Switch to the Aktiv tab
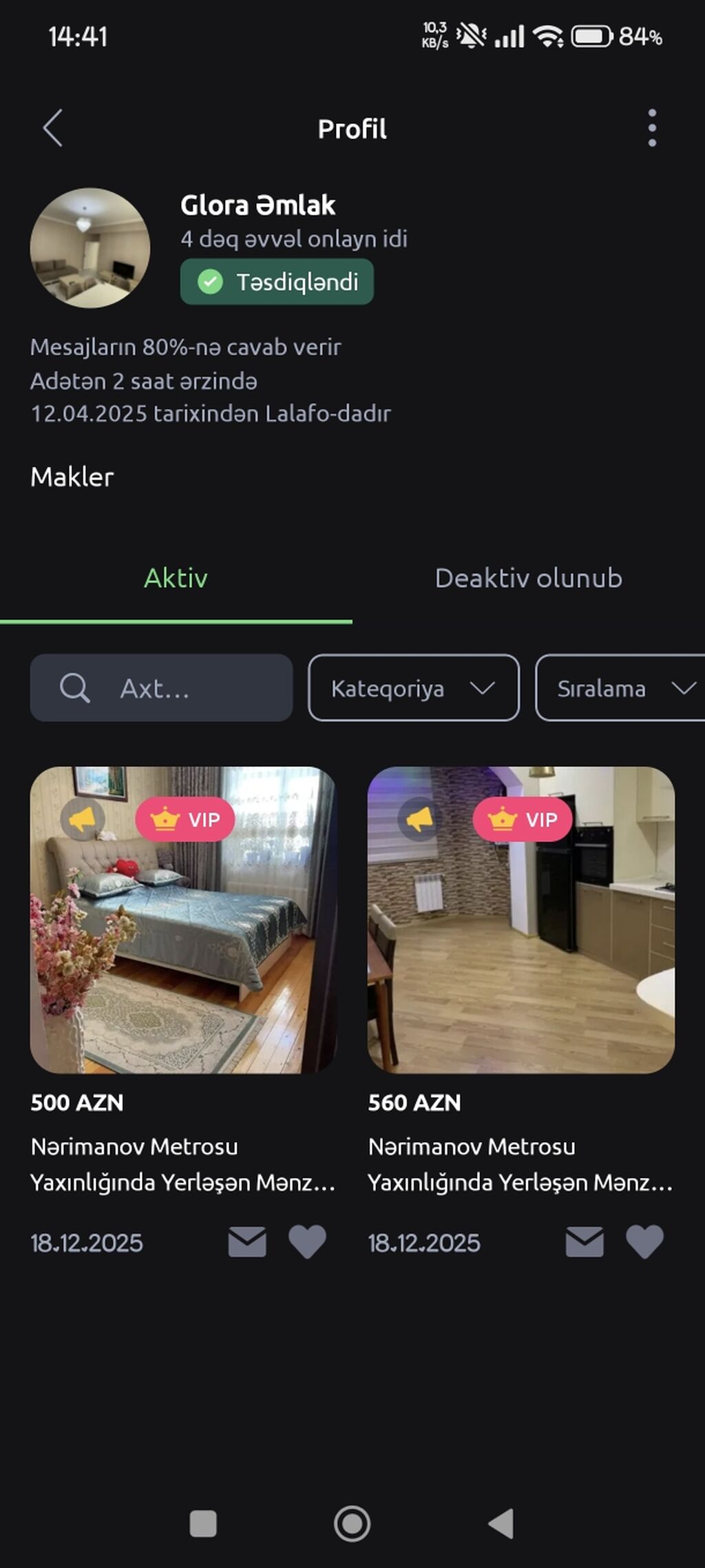 (176, 579)
